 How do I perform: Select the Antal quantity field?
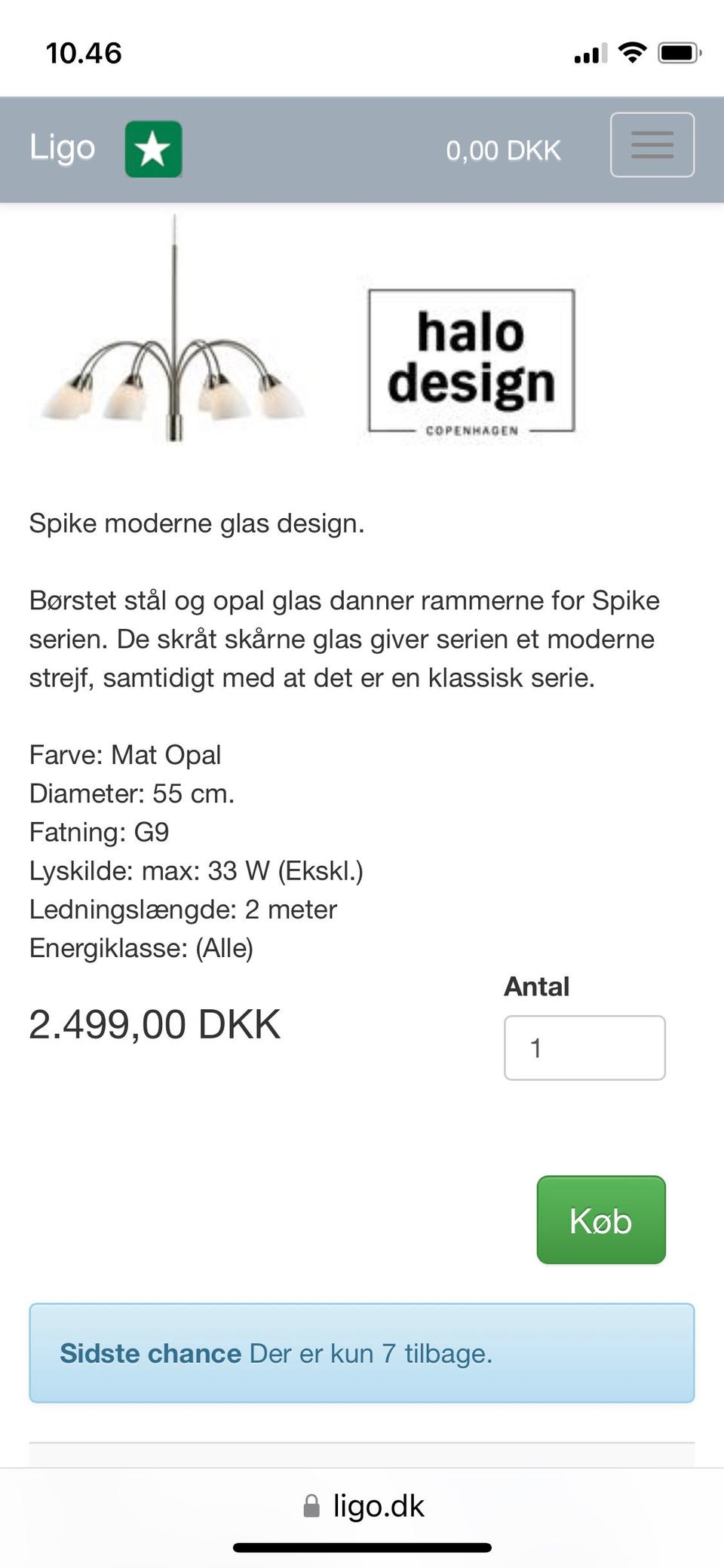584,1047
